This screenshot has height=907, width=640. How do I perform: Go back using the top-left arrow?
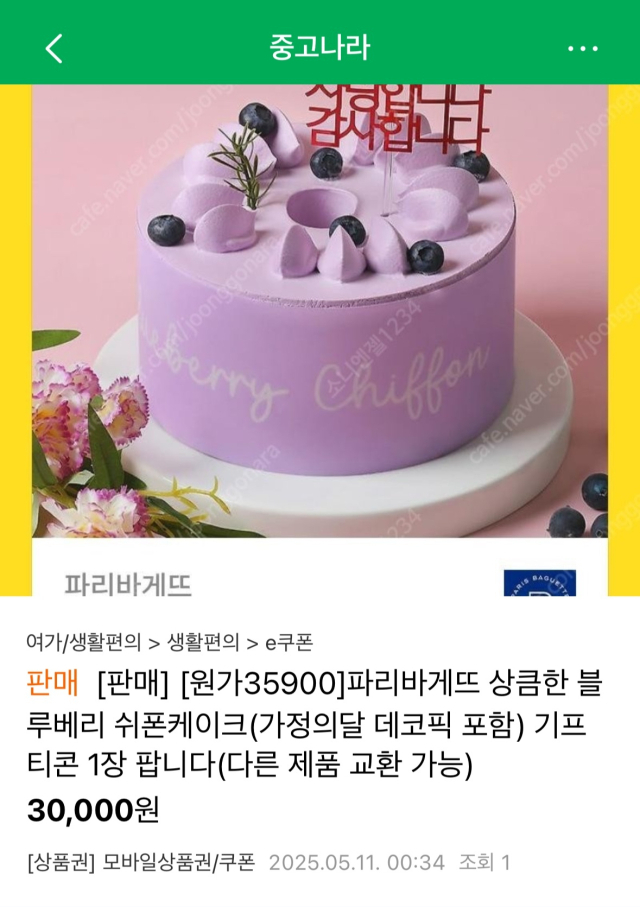pos(54,47)
